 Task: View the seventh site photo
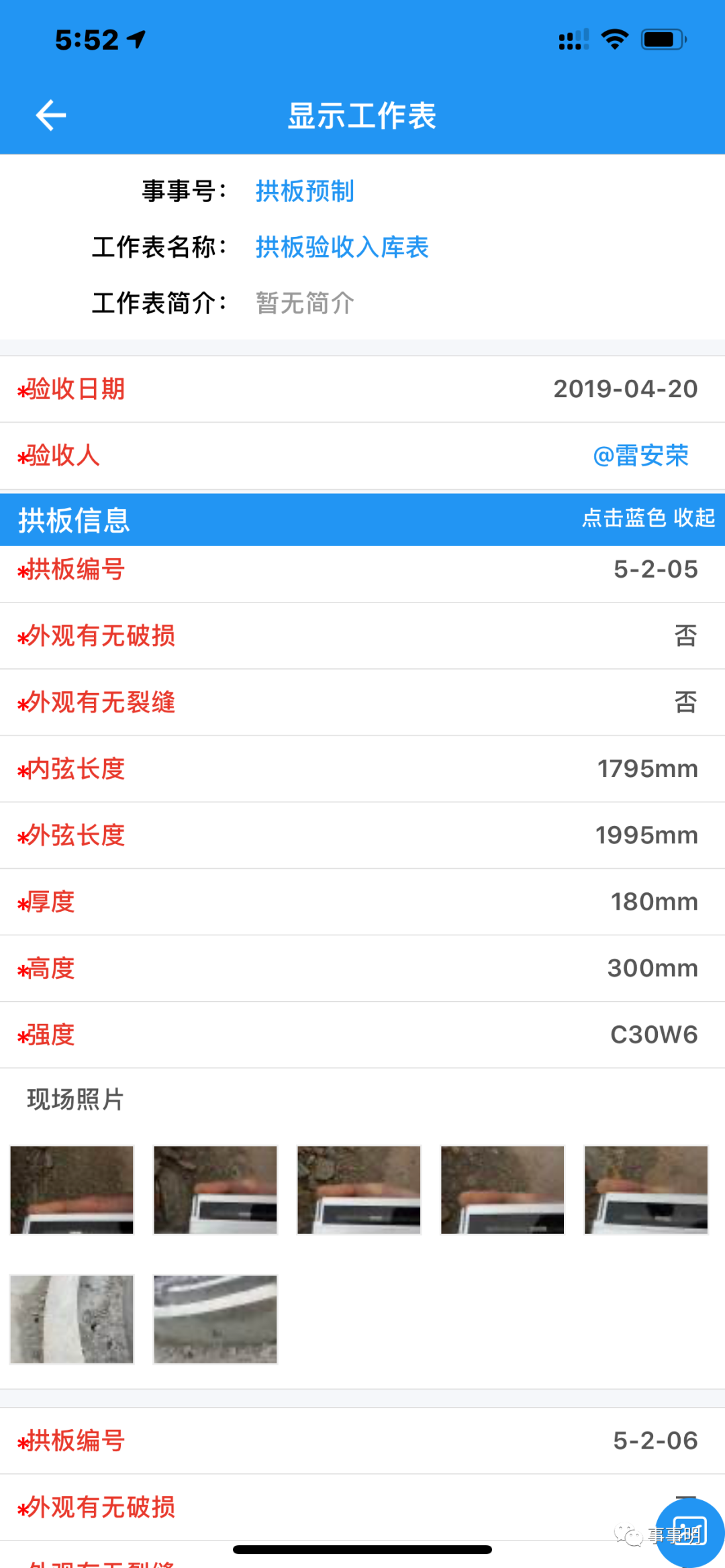coord(215,1319)
